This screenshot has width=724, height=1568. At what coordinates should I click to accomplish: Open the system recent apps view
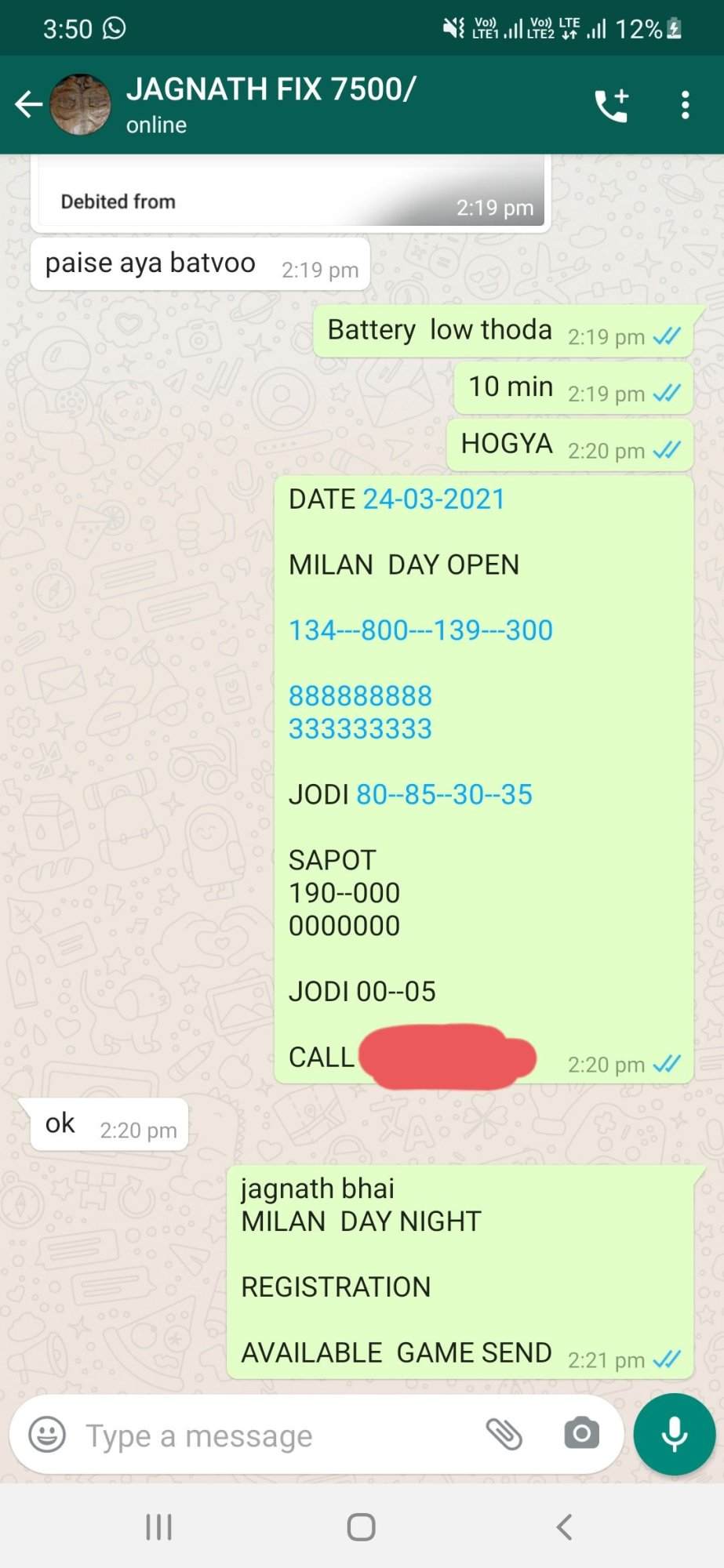pos(158,1527)
